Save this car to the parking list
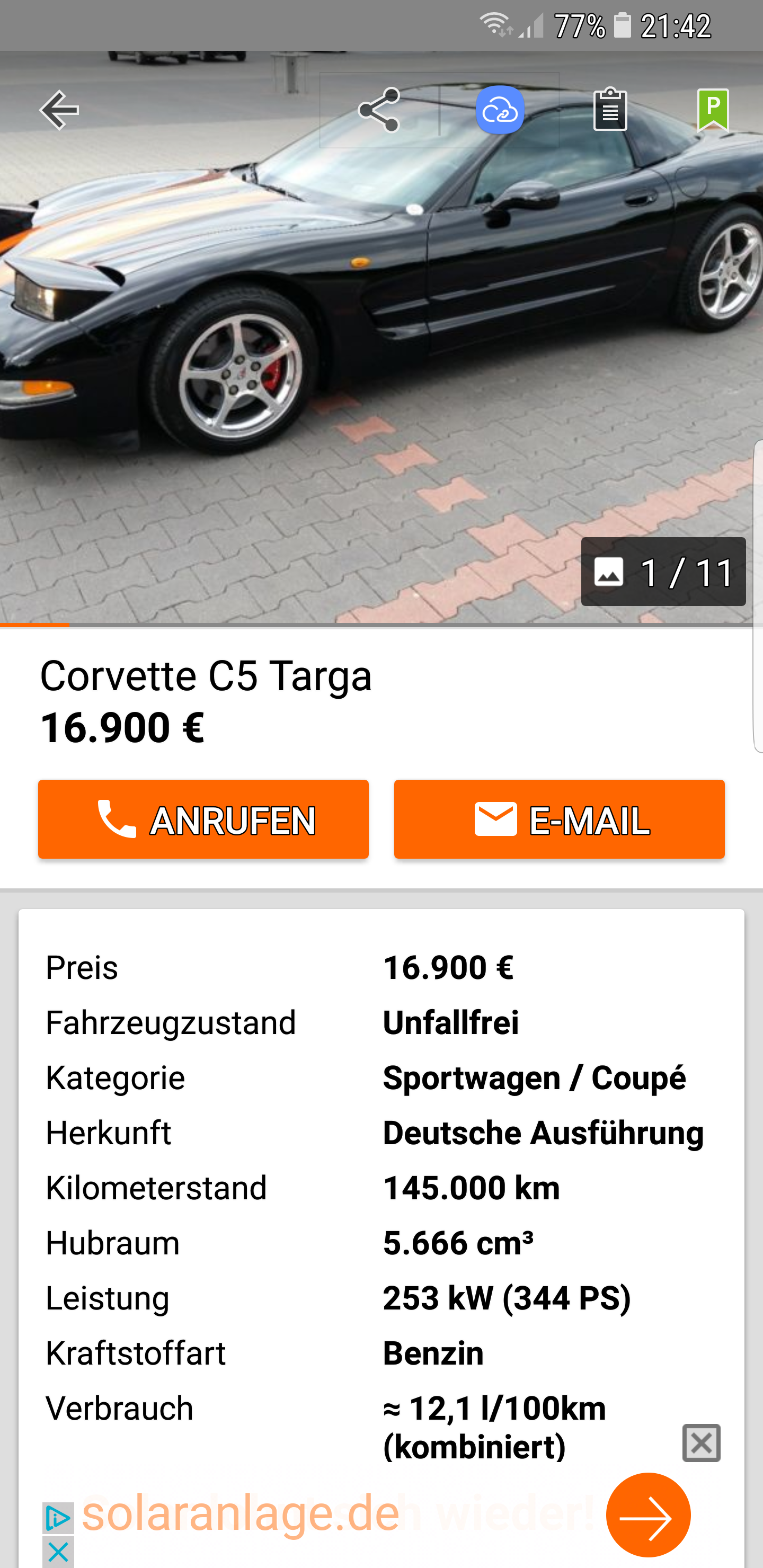Image resolution: width=763 pixels, height=1568 pixels. (x=713, y=110)
